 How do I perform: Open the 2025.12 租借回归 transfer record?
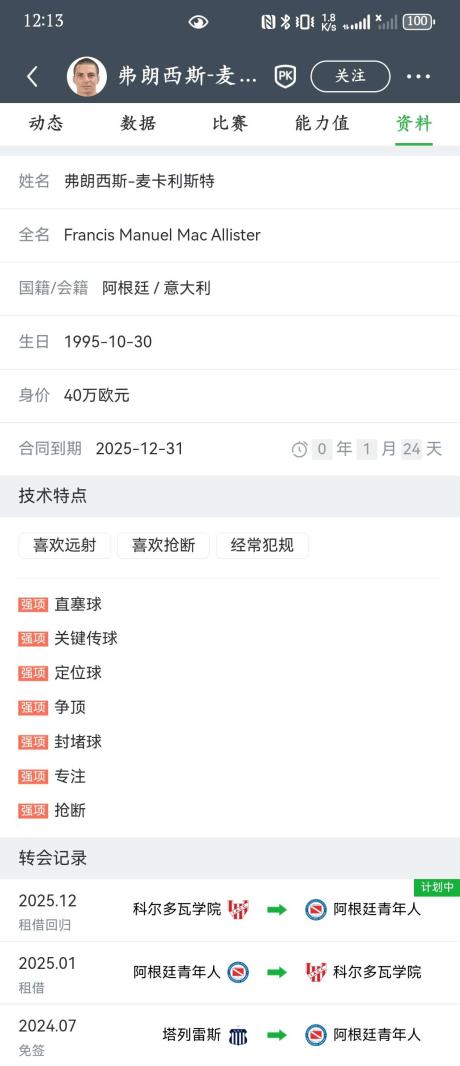coord(230,910)
